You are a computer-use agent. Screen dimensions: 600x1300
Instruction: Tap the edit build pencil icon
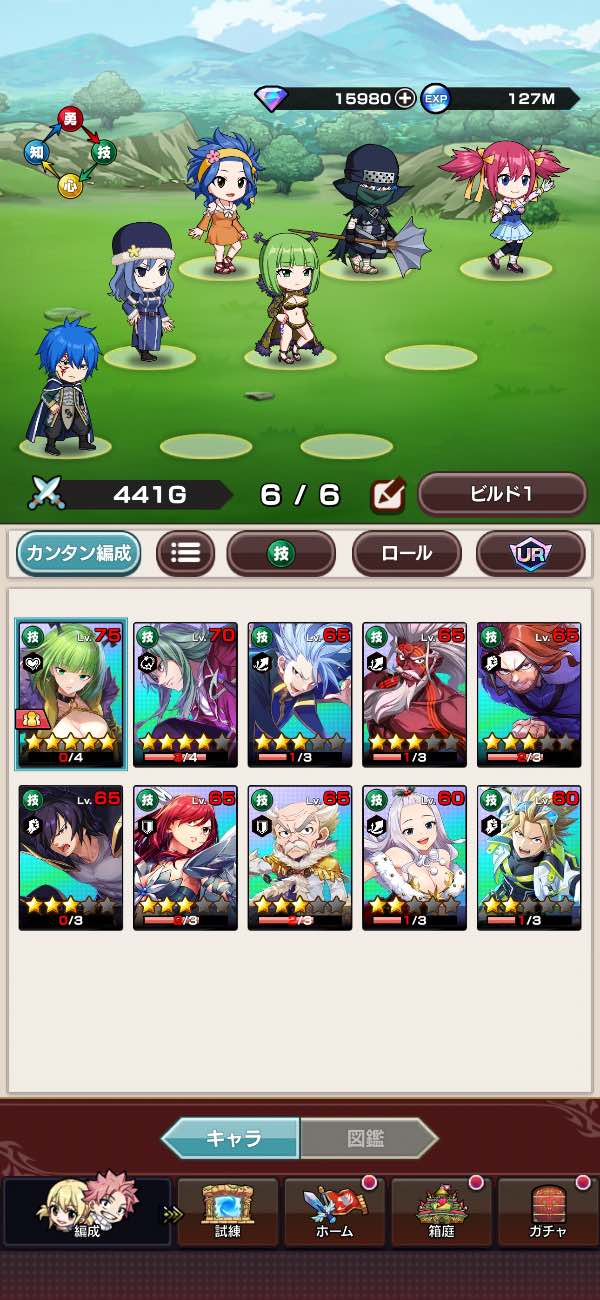[x=385, y=495]
